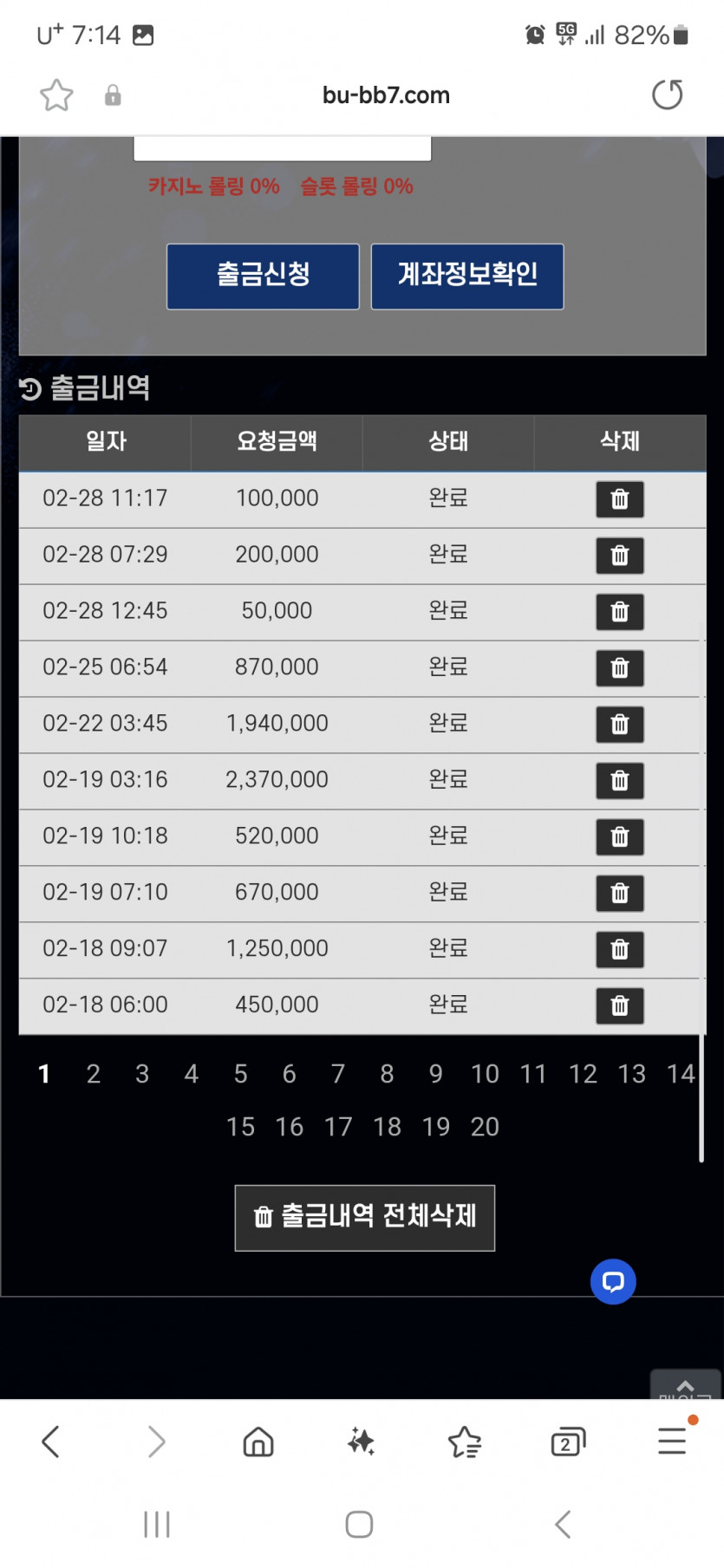
Task: Jump to page 20 of withdrawal history
Action: click(485, 1127)
